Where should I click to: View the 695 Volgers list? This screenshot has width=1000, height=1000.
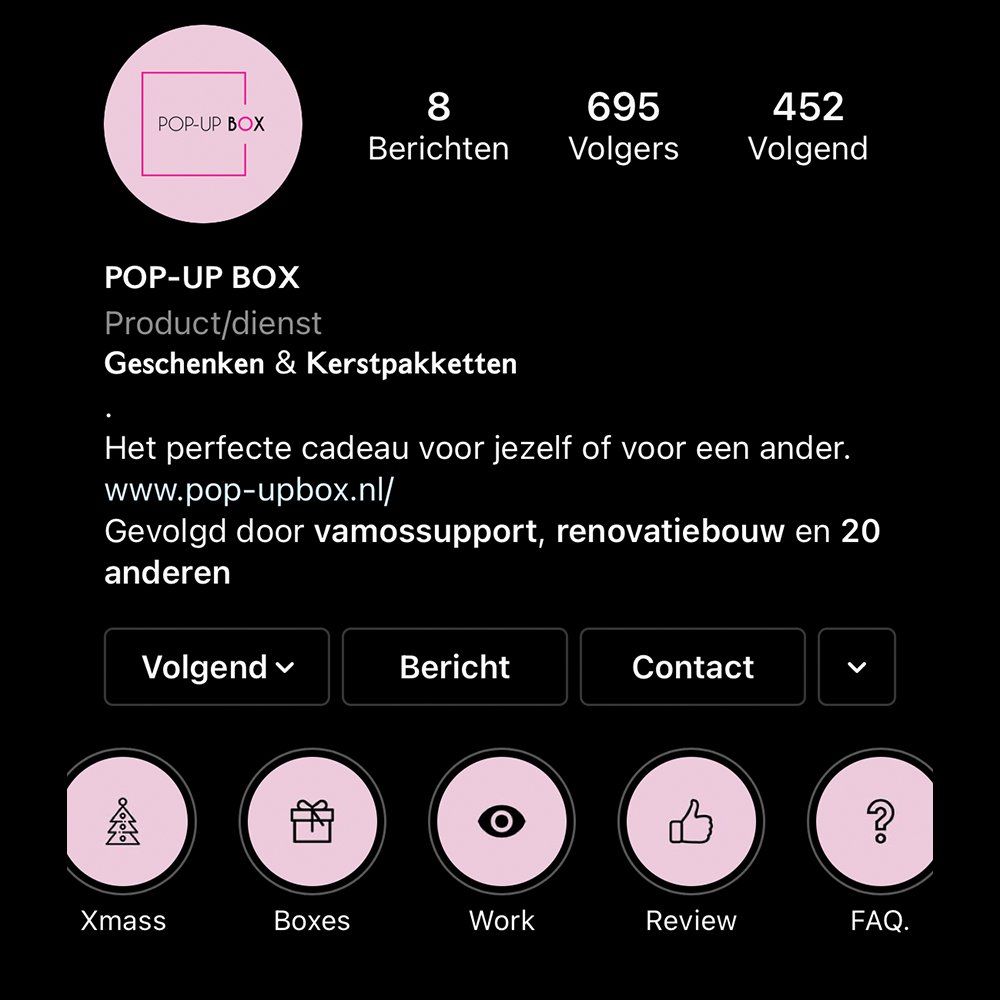623,127
